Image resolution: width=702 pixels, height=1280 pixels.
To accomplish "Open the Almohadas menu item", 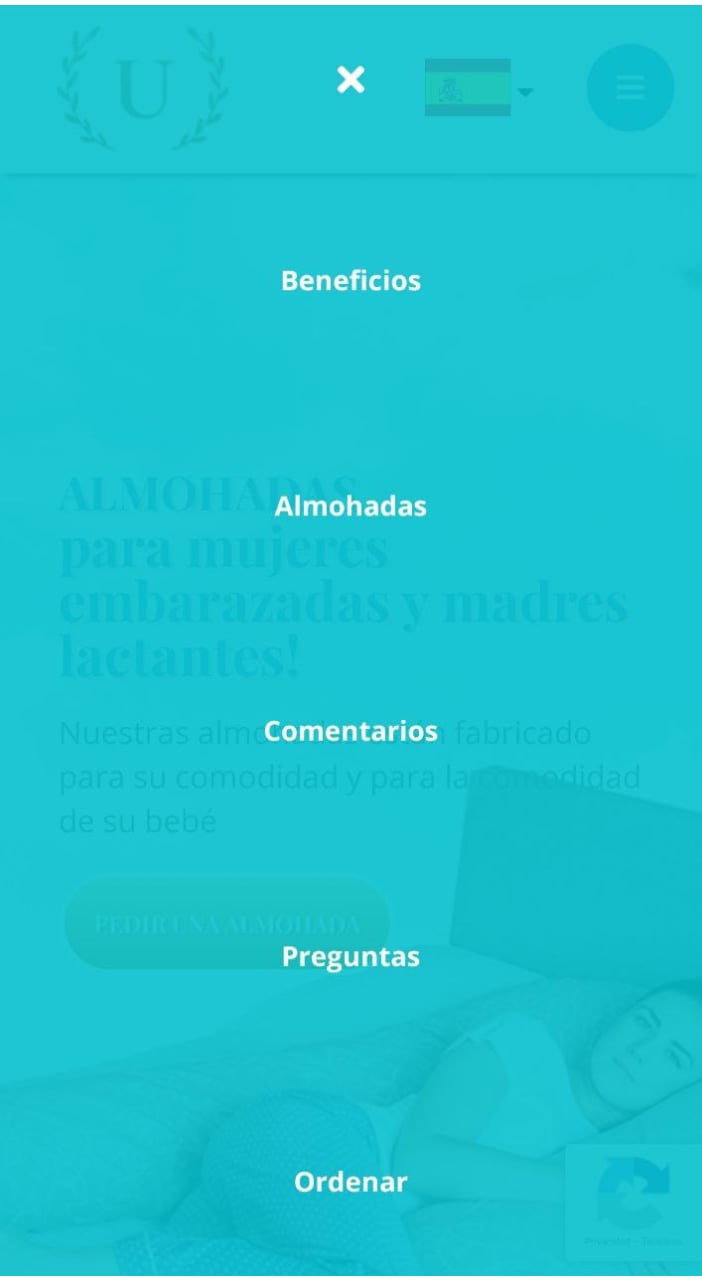I will click(x=351, y=506).
